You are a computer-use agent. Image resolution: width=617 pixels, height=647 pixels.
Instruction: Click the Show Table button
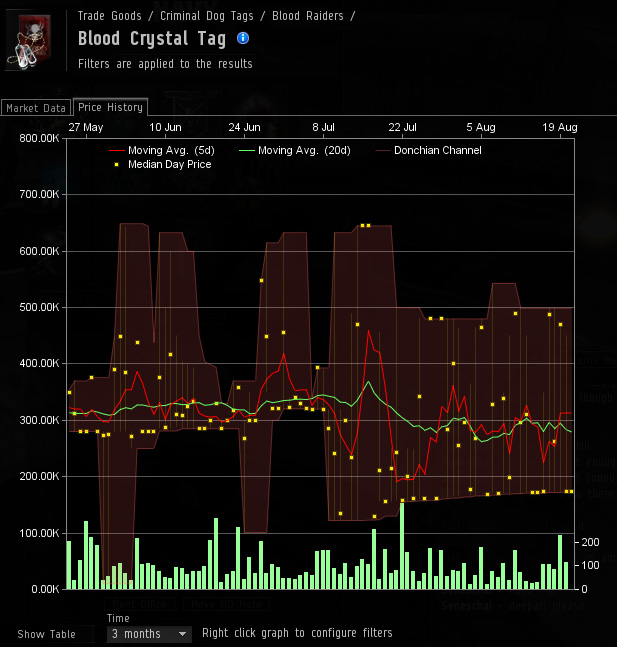46,634
